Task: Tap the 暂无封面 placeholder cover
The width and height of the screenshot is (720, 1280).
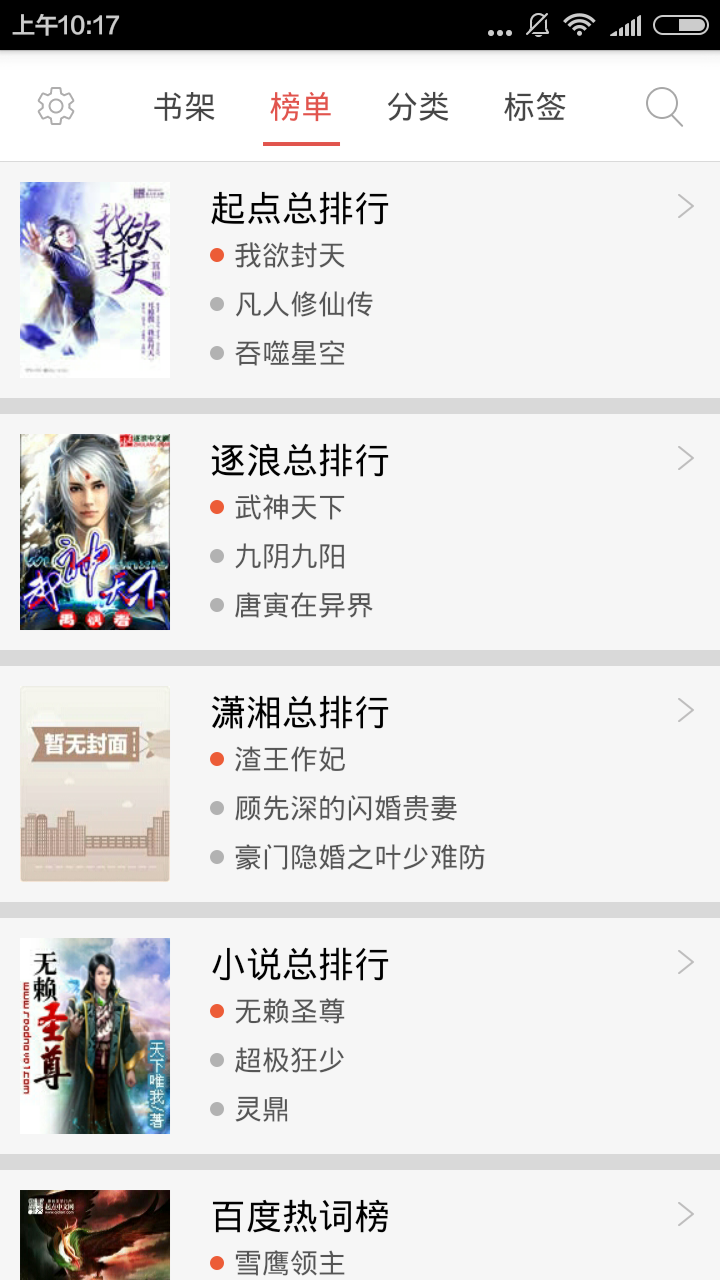Action: pos(94,784)
